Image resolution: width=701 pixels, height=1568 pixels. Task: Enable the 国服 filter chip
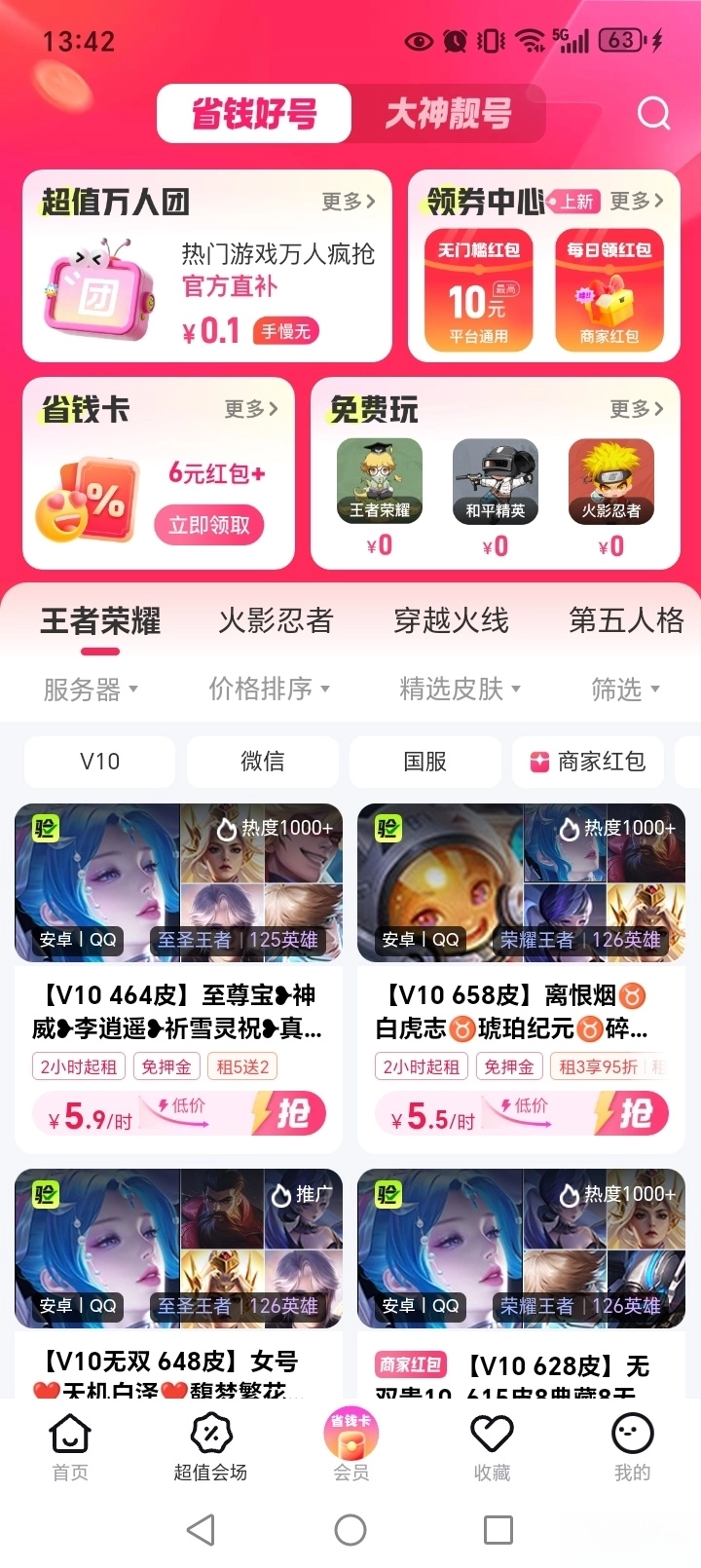(x=424, y=762)
